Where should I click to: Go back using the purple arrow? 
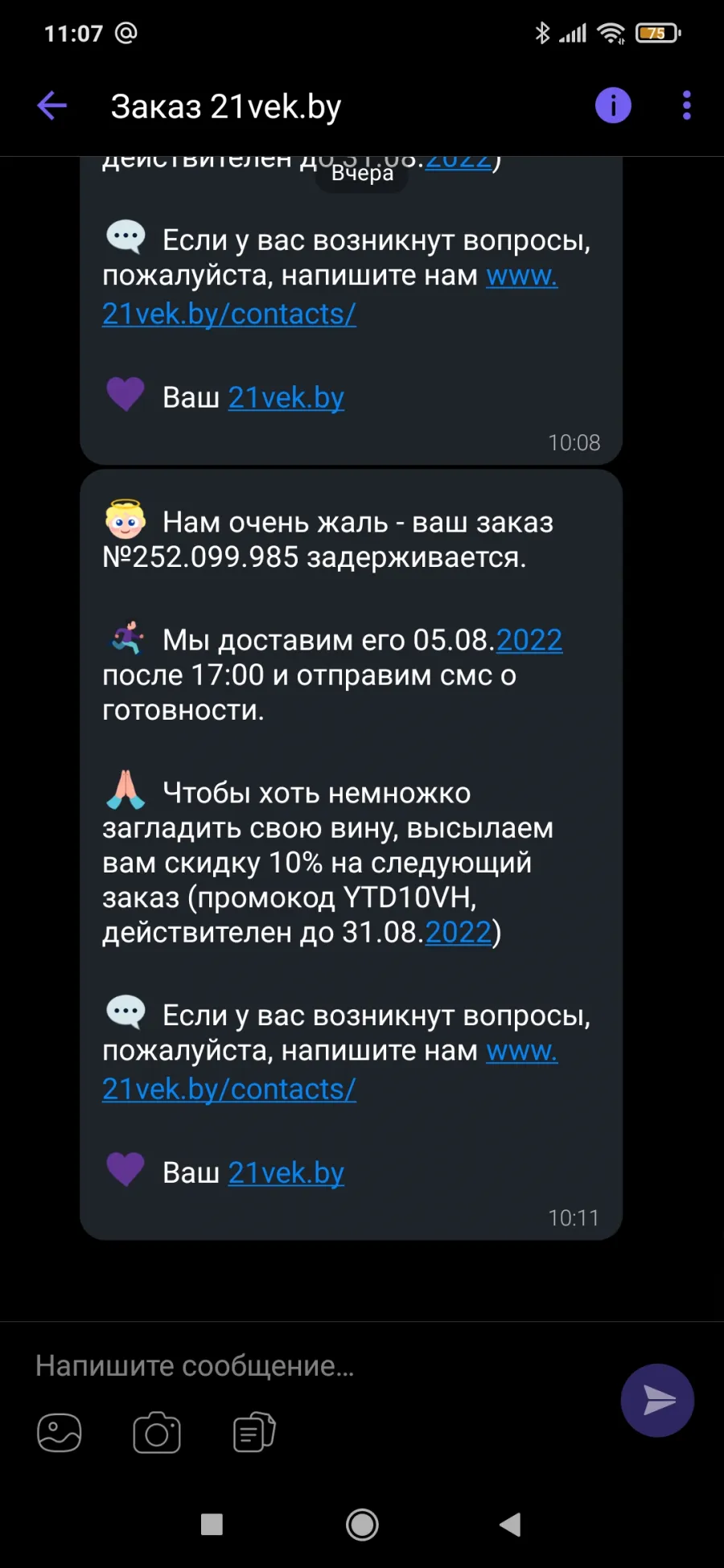click(x=52, y=105)
